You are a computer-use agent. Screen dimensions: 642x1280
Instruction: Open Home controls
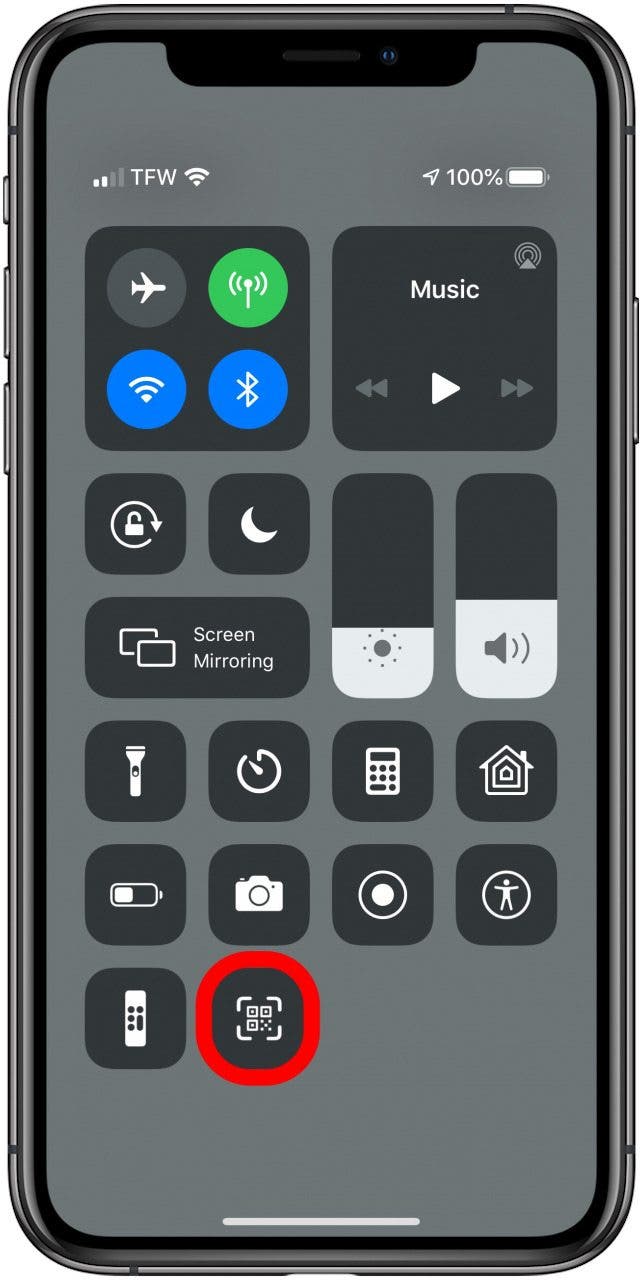(506, 771)
